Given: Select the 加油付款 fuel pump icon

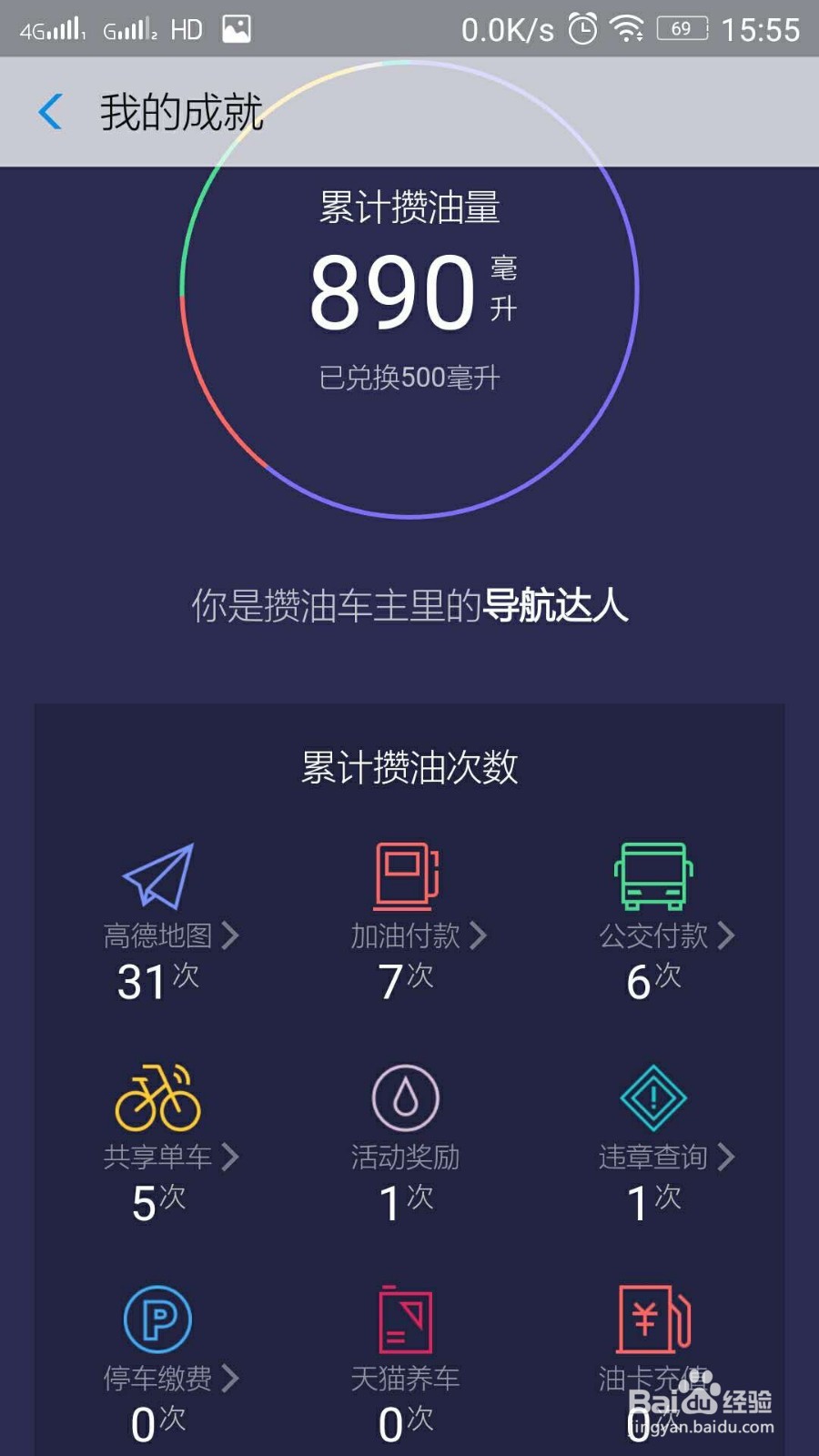Looking at the screenshot, I should tap(407, 876).
